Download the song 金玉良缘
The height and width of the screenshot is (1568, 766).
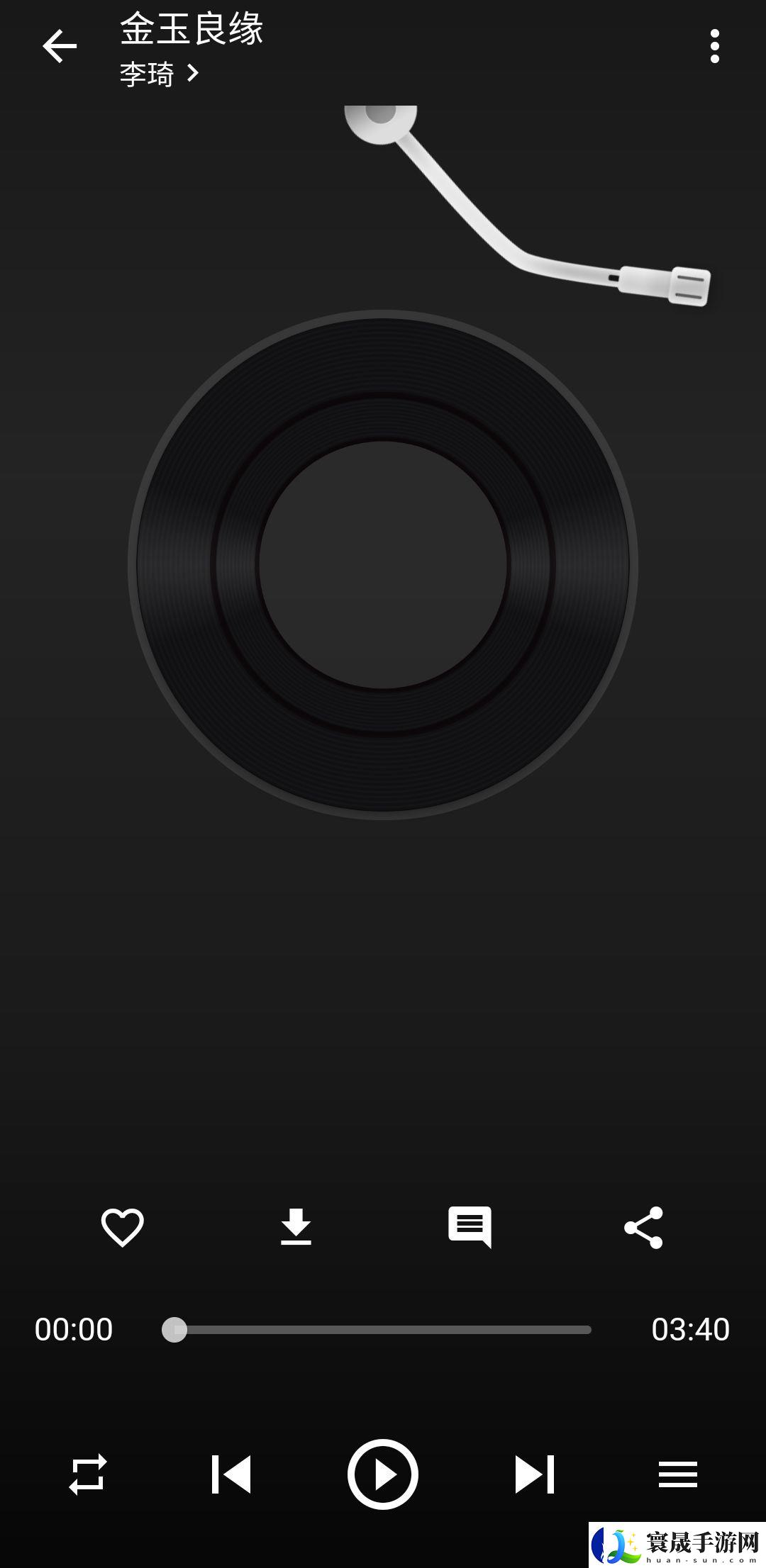(296, 1227)
